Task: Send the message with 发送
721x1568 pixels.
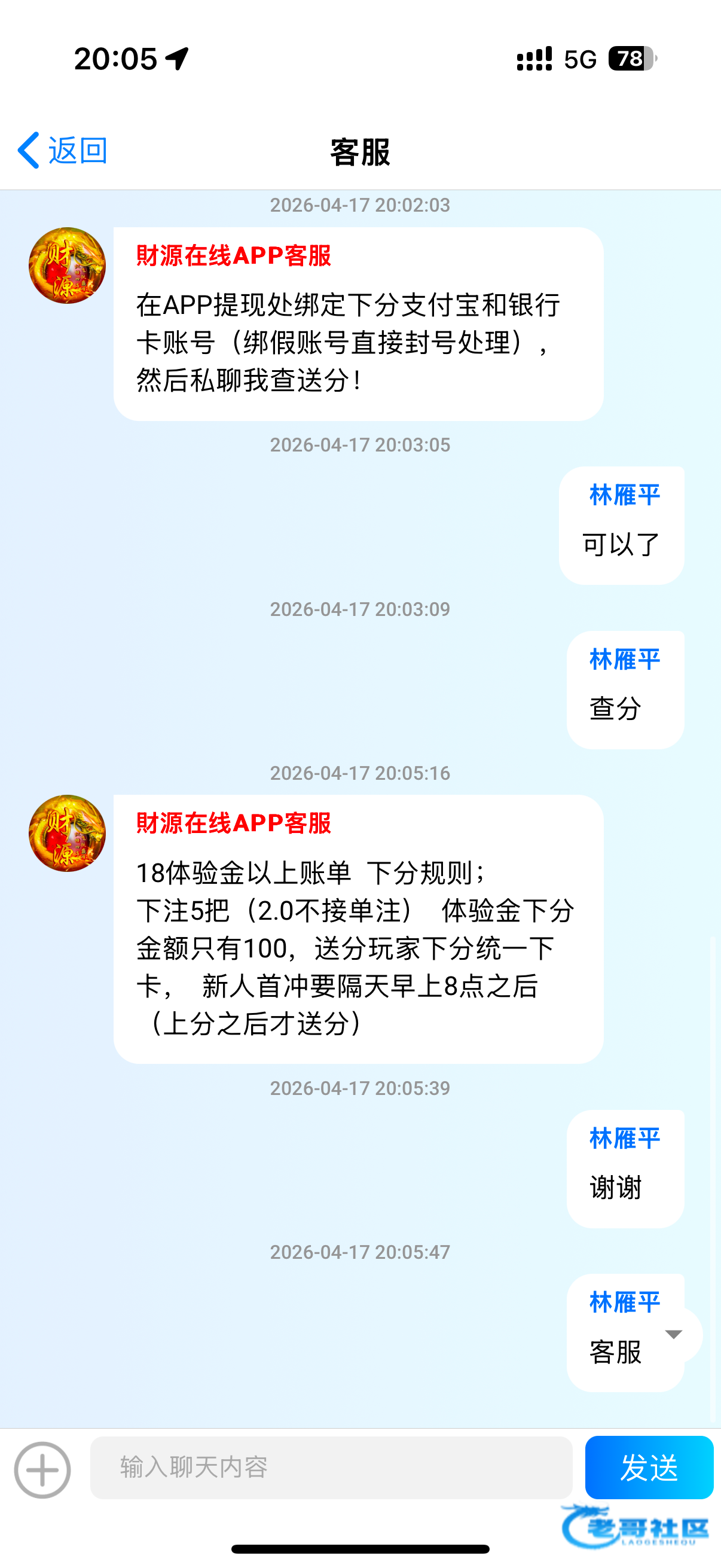Action: (x=649, y=1468)
